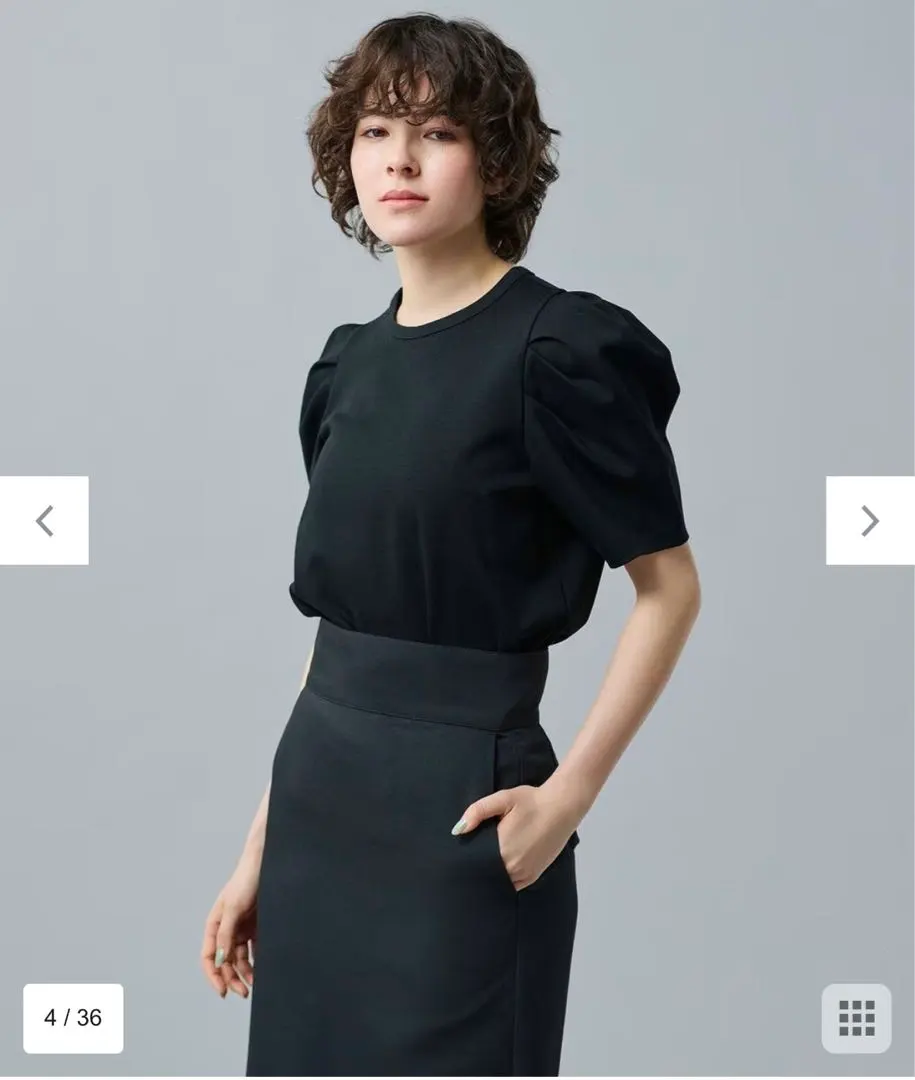Open the image grid view
This screenshot has width=915, height=1080.
coord(856,1018)
